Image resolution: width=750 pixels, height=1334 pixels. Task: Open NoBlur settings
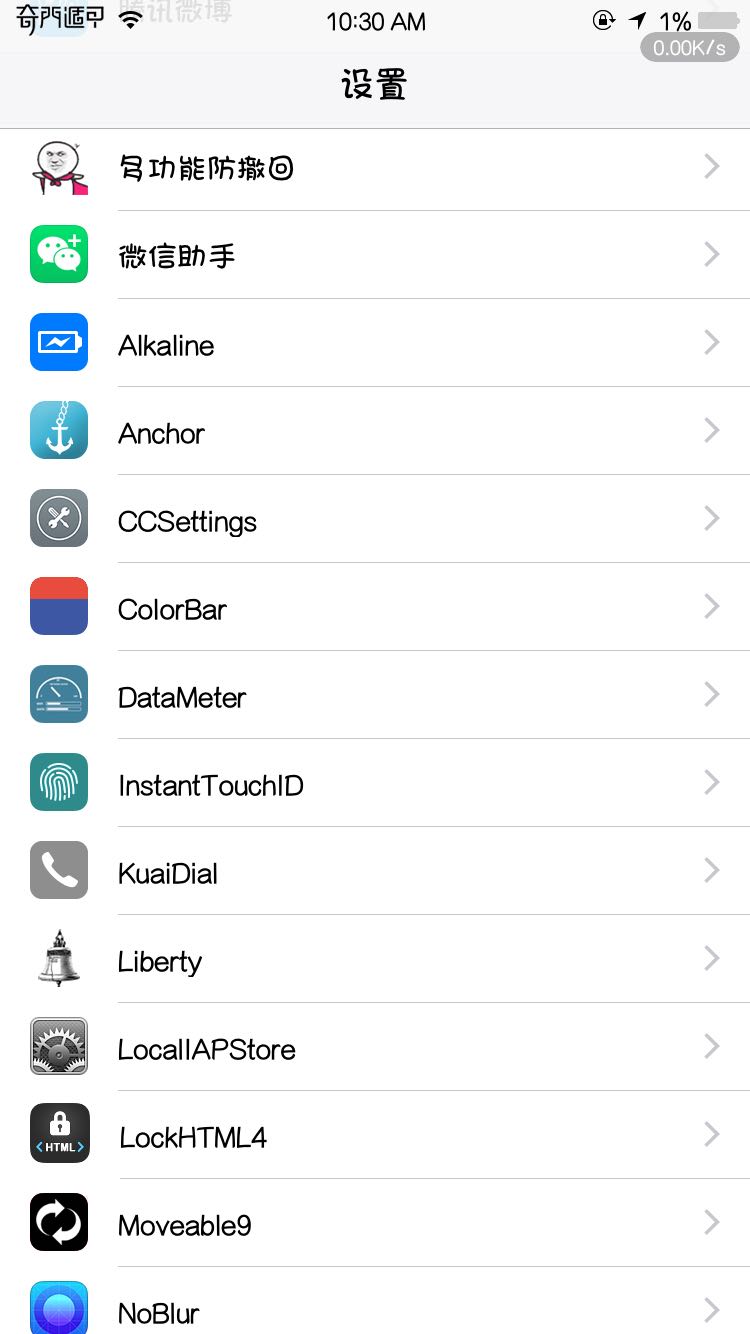coord(375,1301)
